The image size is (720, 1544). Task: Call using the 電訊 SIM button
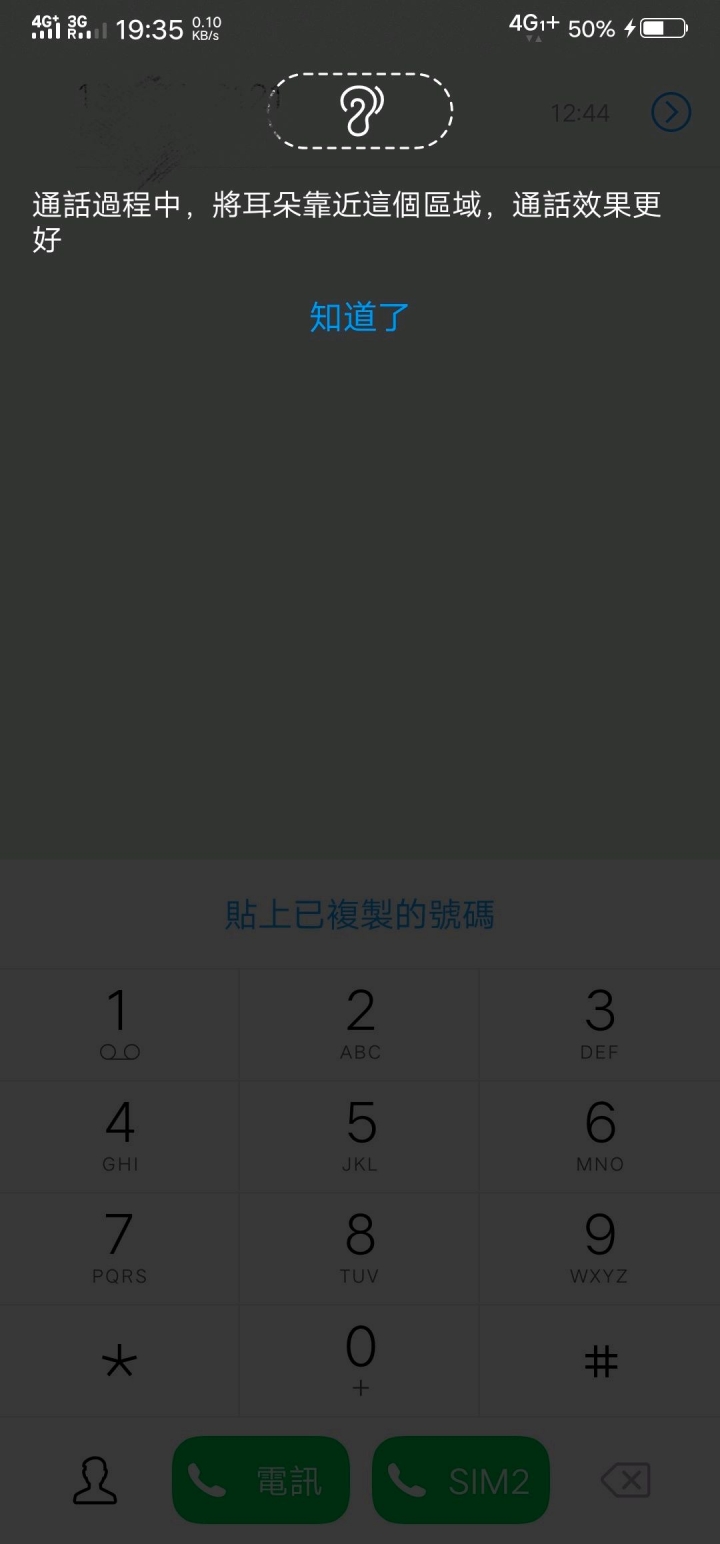261,1481
